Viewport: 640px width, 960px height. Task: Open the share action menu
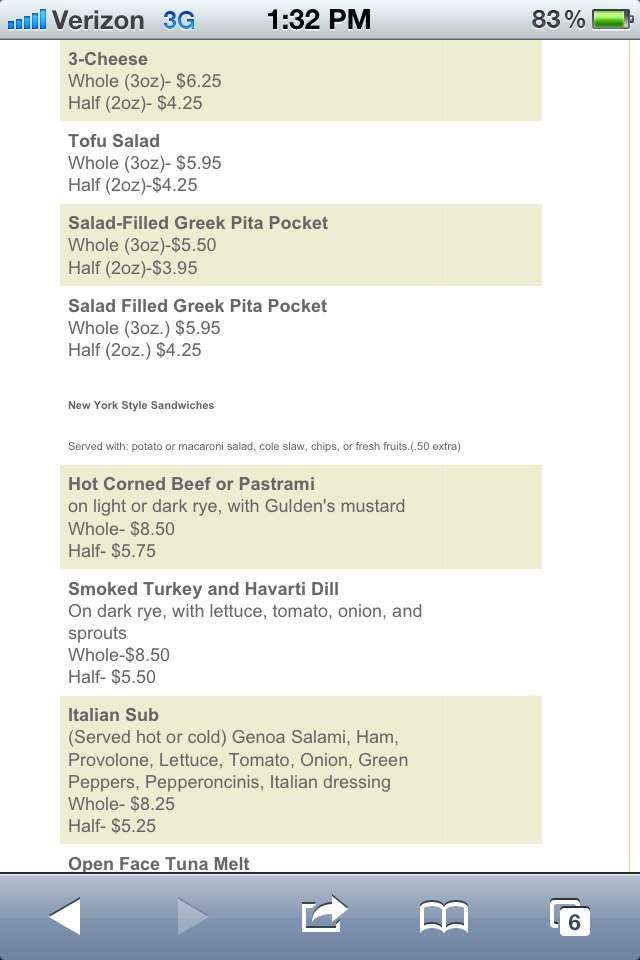coord(323,916)
